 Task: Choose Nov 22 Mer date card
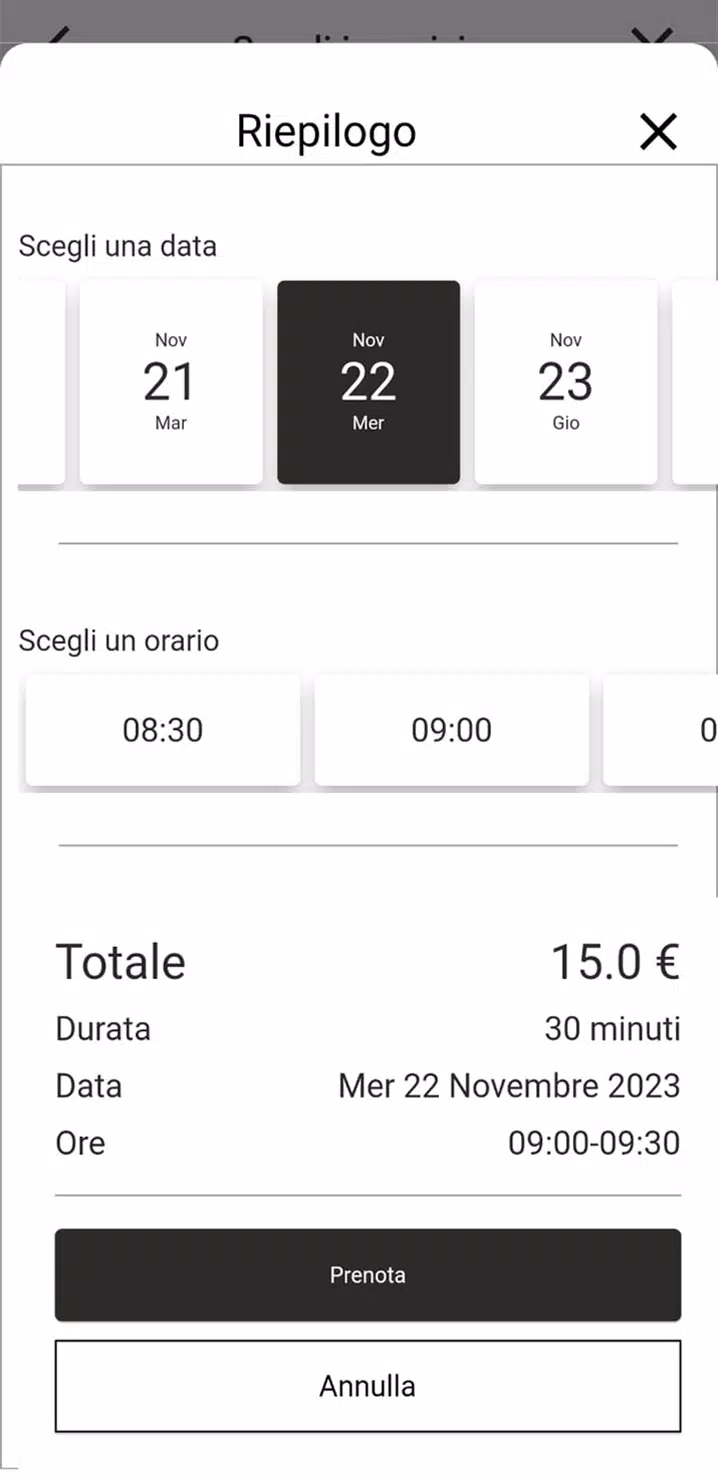(x=368, y=382)
